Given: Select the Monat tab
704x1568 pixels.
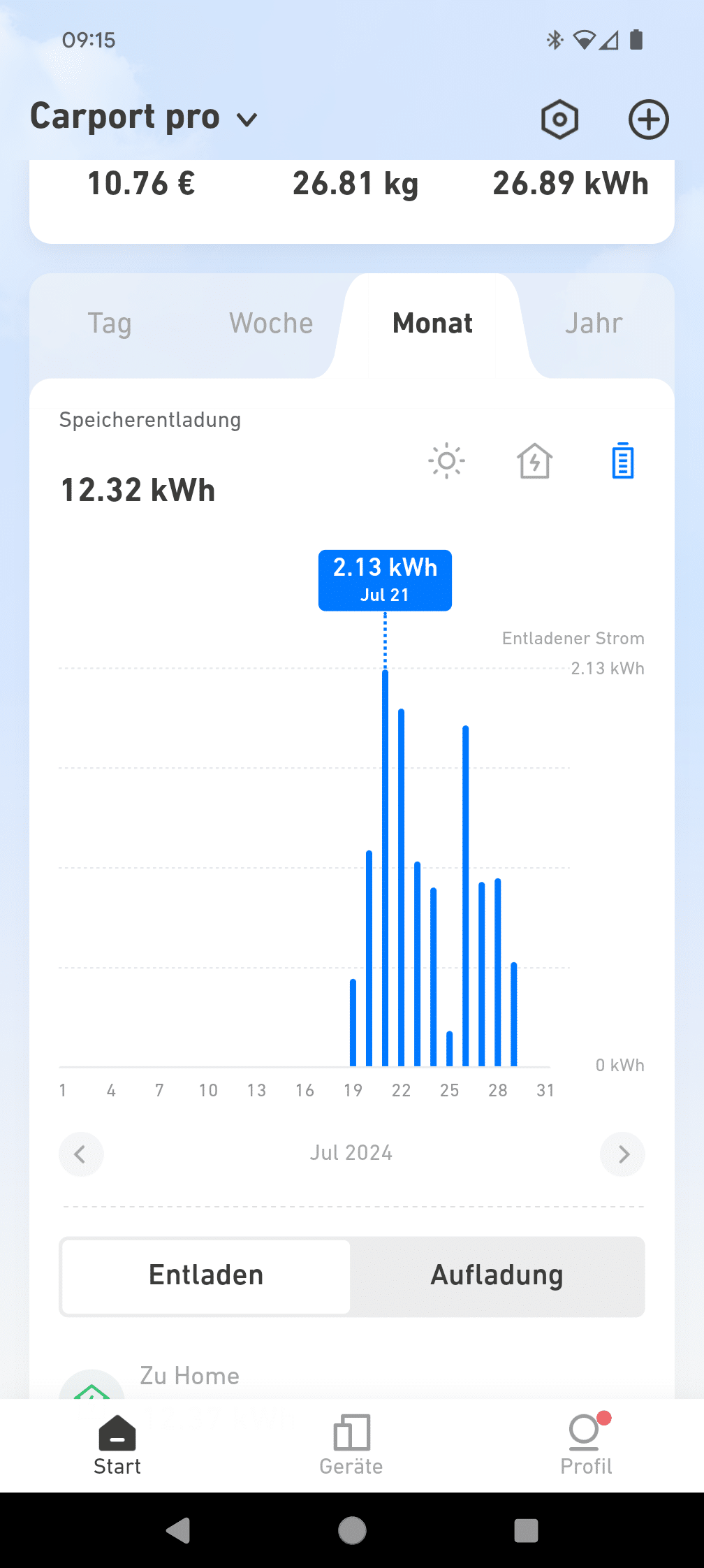Looking at the screenshot, I should click(x=432, y=324).
